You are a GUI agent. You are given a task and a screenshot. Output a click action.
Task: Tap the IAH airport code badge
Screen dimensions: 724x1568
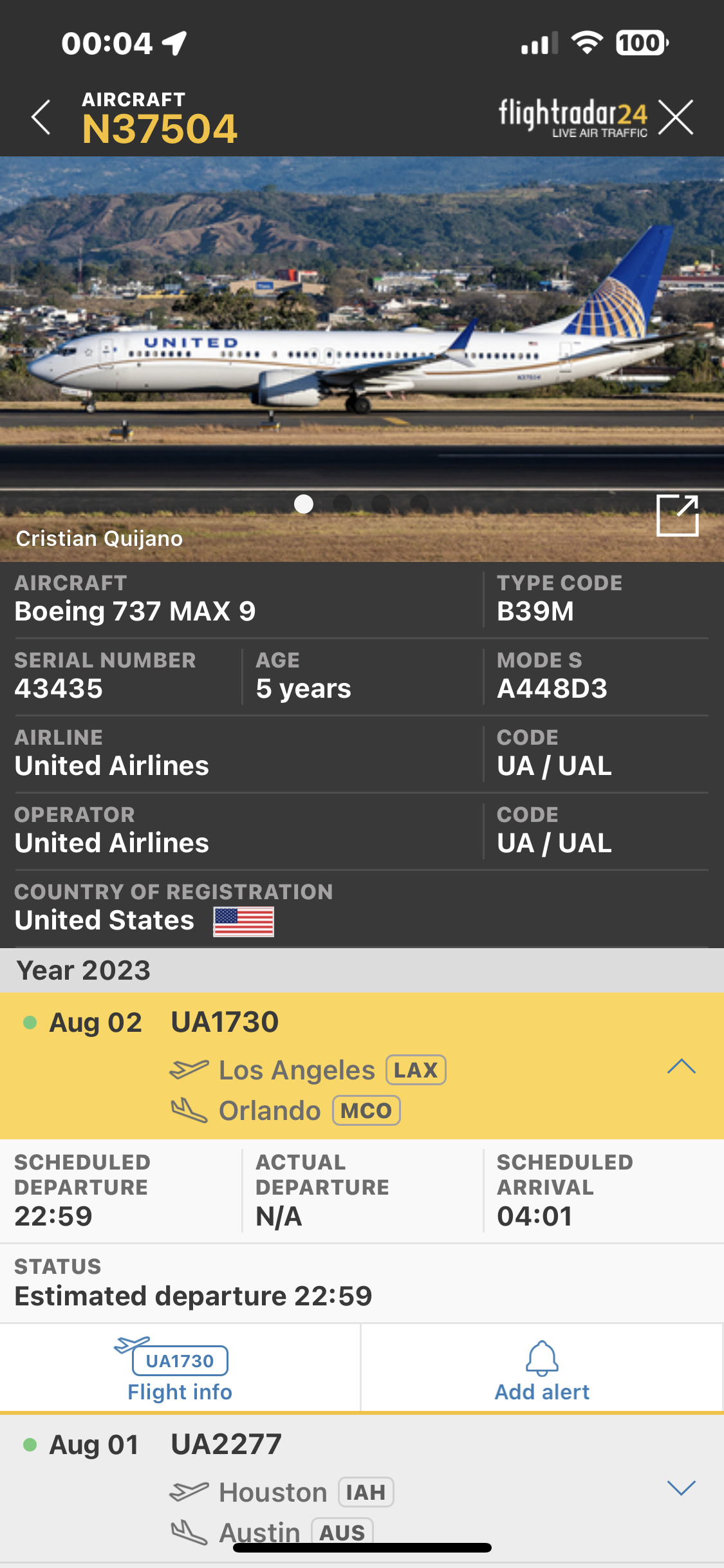click(366, 1492)
